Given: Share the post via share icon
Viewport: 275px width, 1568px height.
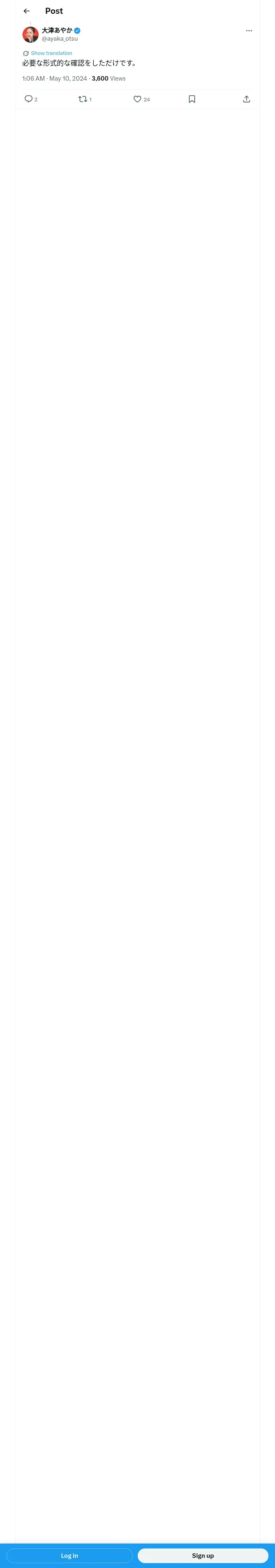Looking at the screenshot, I should pos(246,99).
